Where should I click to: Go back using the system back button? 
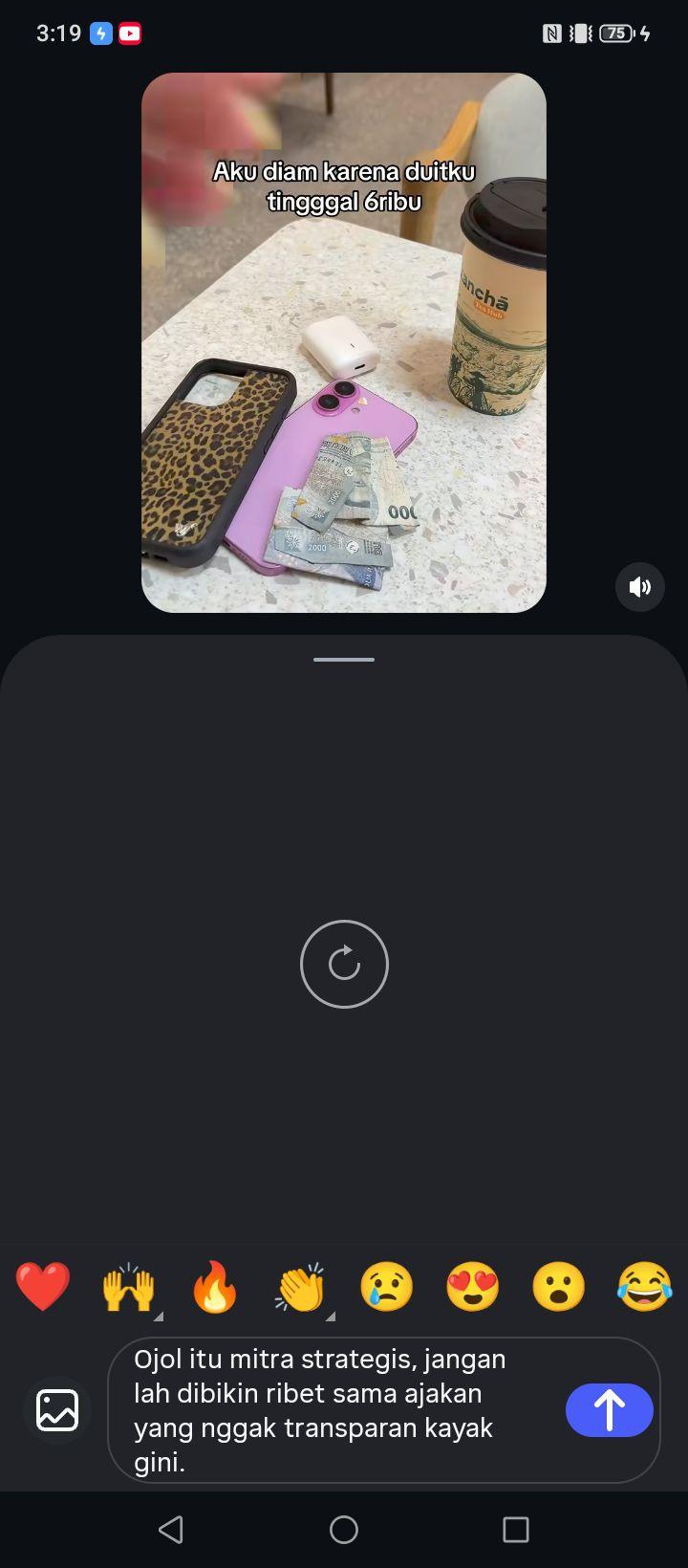(x=171, y=1530)
